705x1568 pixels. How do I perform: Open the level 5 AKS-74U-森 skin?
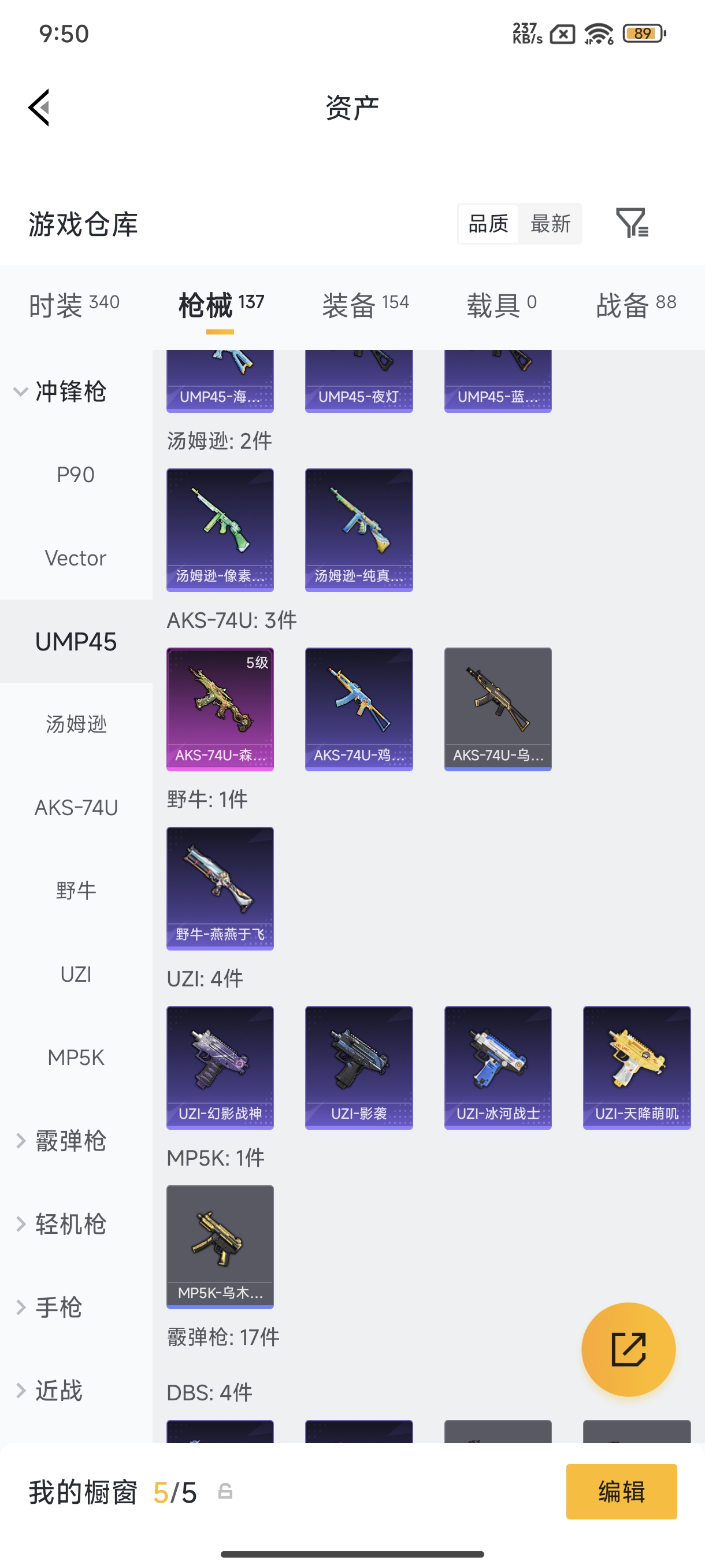click(220, 708)
